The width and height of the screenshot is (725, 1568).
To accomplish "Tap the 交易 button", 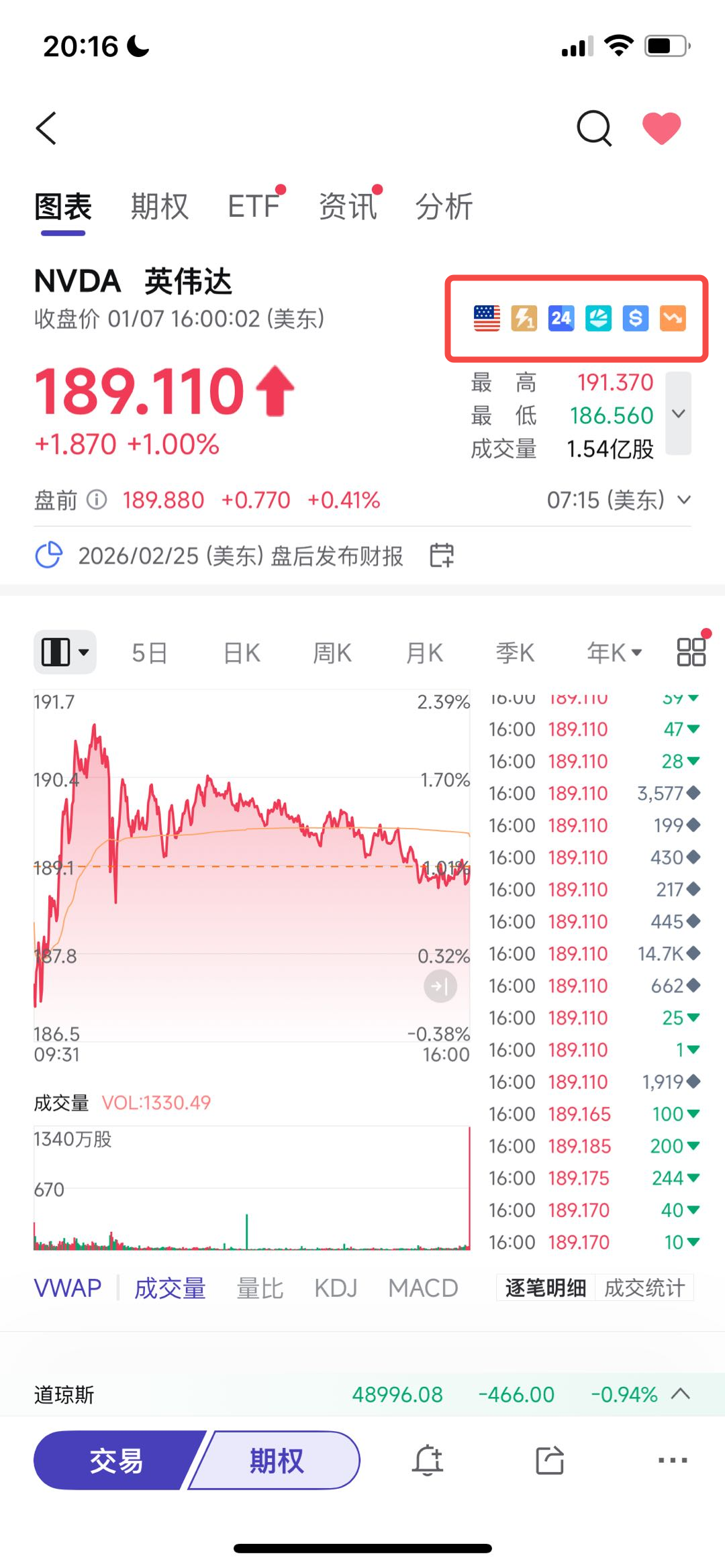I will click(x=116, y=1460).
